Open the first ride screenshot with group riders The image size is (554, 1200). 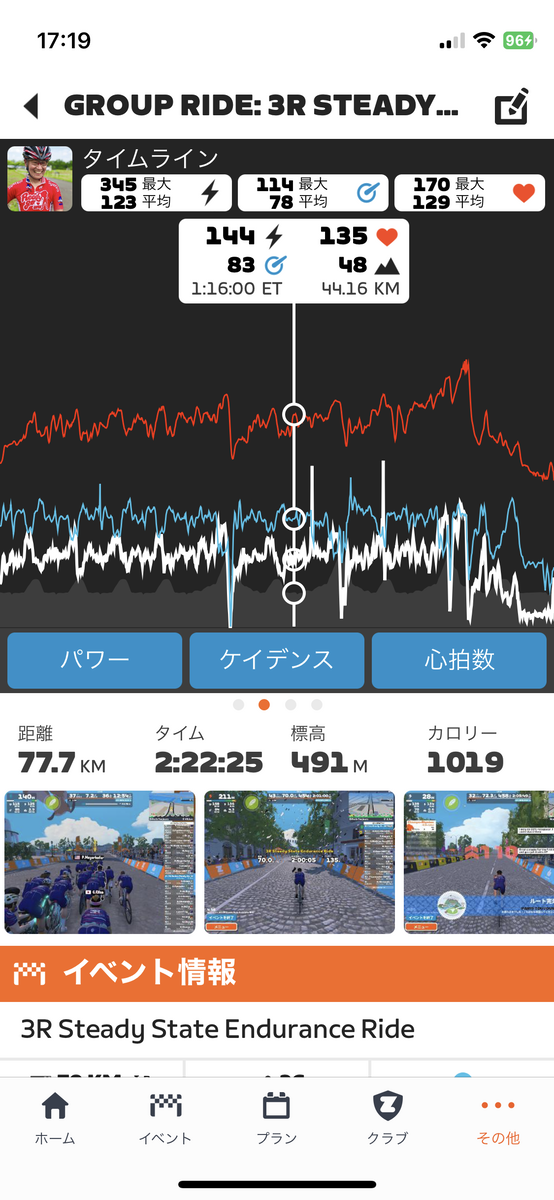[100, 862]
